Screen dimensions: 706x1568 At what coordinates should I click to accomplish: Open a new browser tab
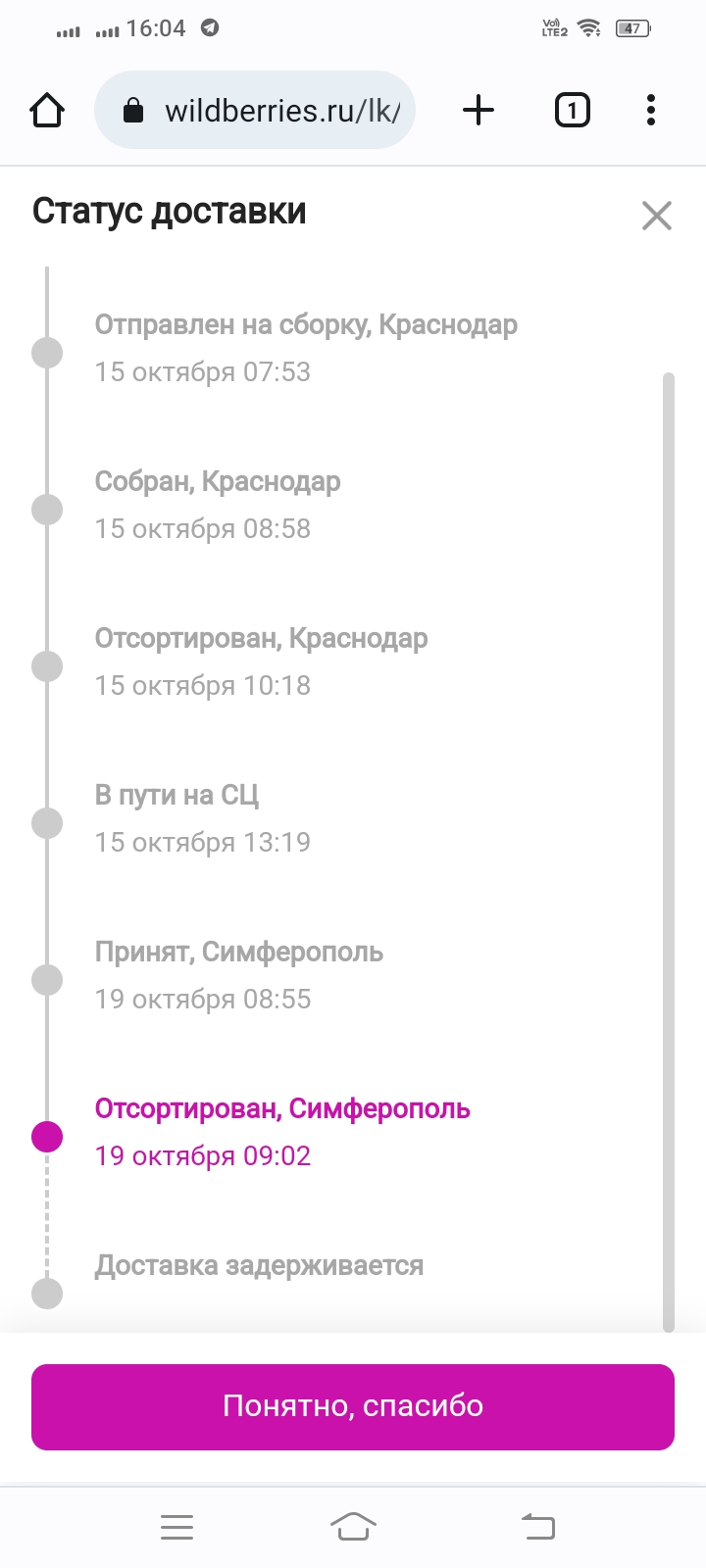click(479, 111)
